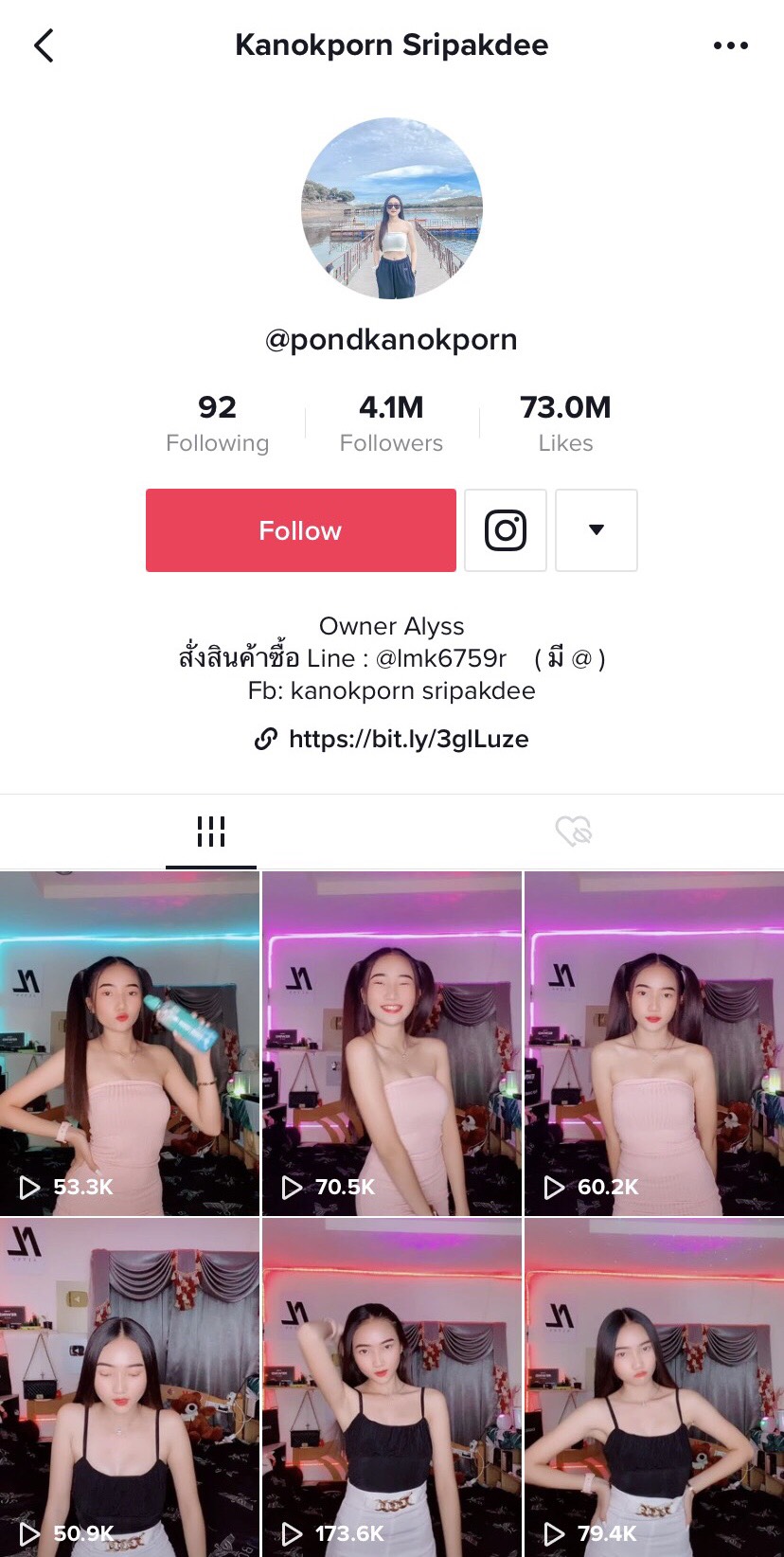Go back using the top-left arrow
The height and width of the screenshot is (1557, 784).
(44, 45)
